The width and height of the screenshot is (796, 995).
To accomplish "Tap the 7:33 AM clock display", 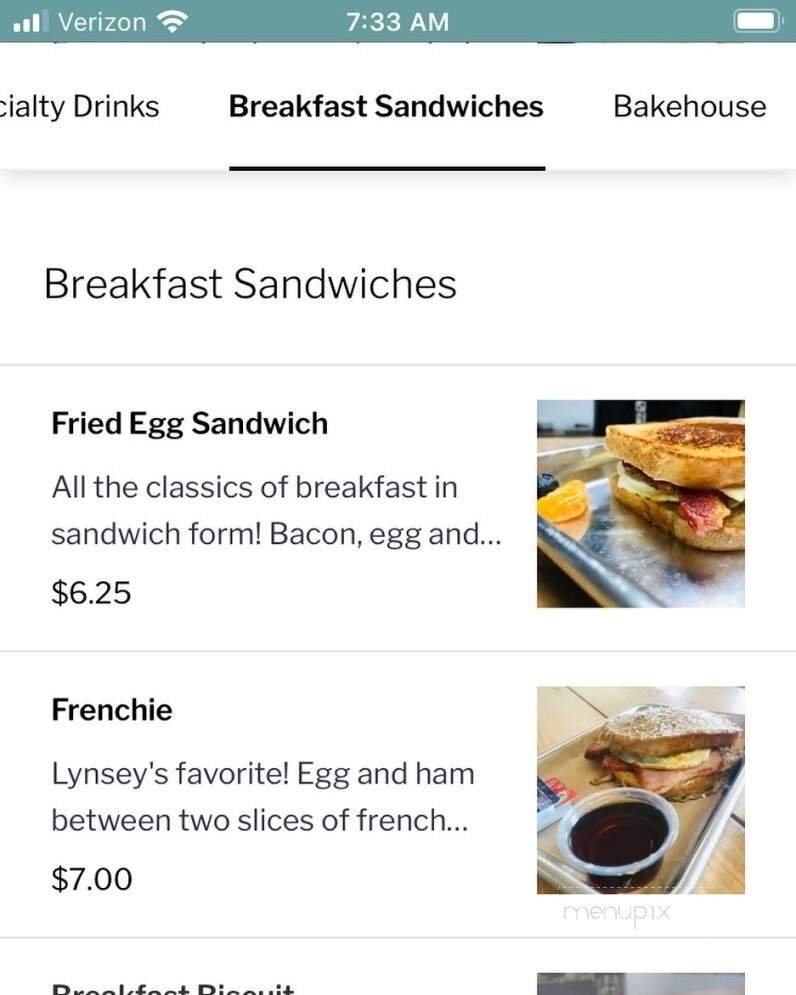I will pyautogui.click(x=398, y=21).
